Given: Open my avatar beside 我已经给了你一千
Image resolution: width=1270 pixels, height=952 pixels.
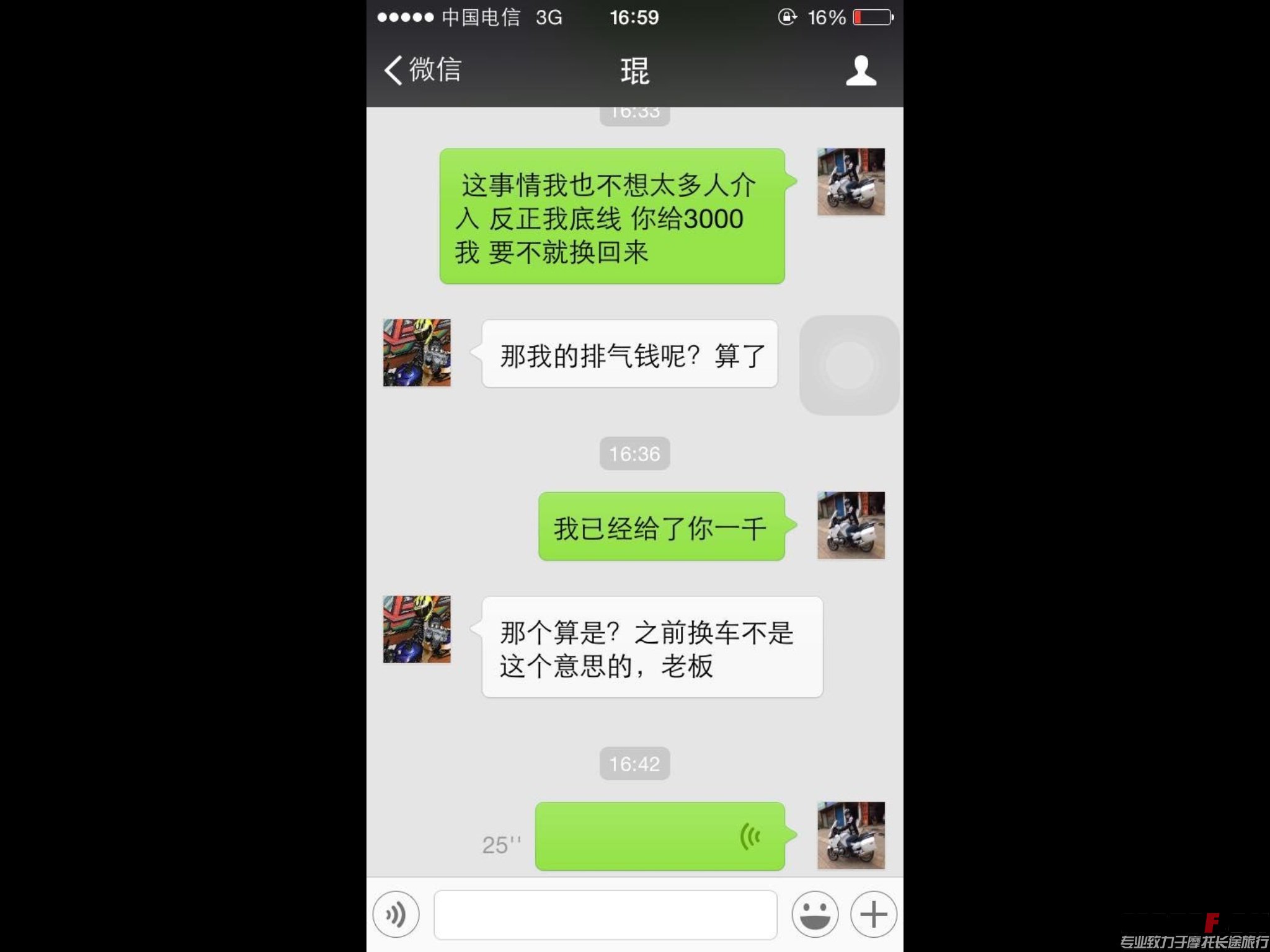Looking at the screenshot, I should pos(851,526).
